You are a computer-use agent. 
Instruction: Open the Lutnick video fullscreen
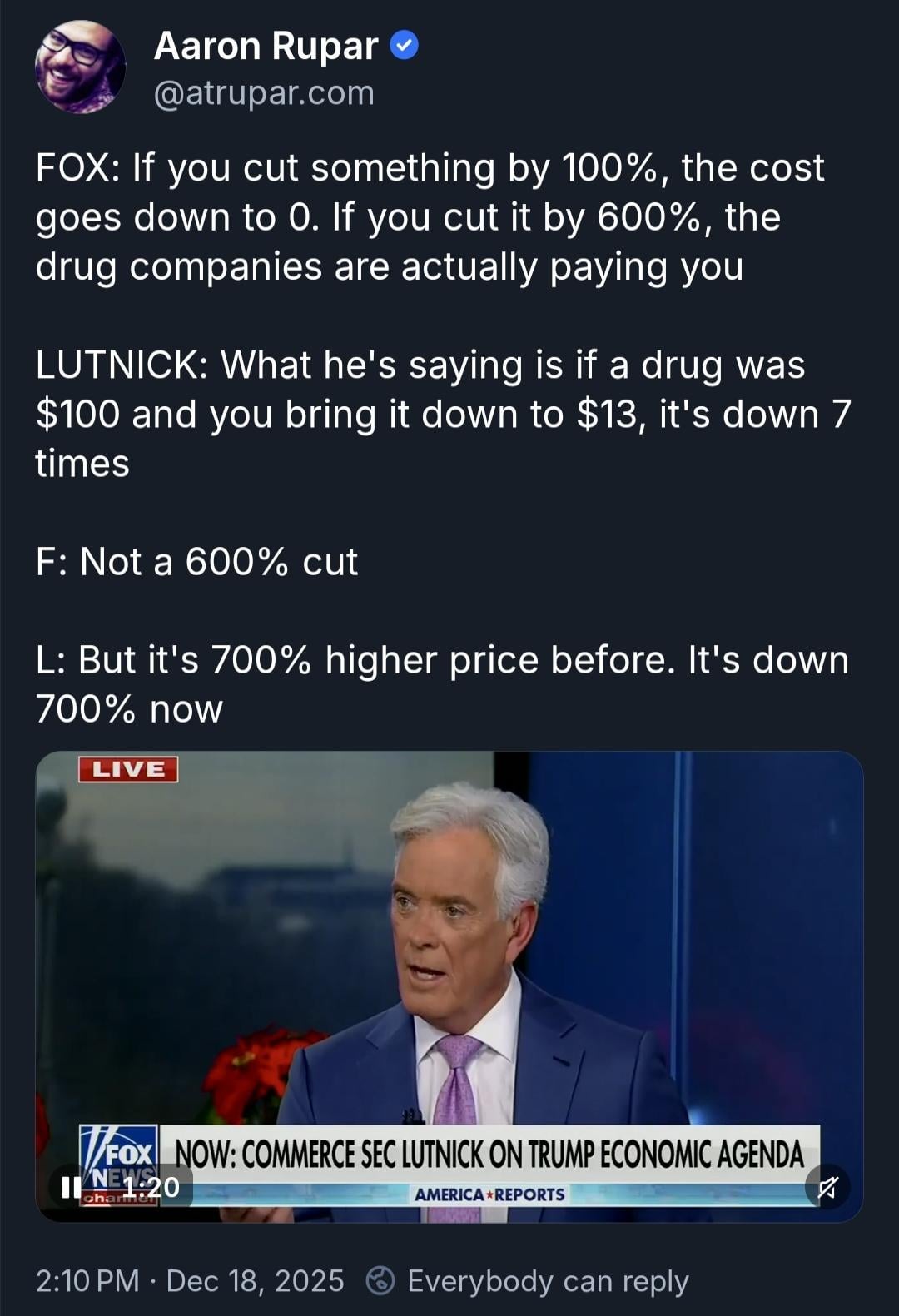[449, 957]
